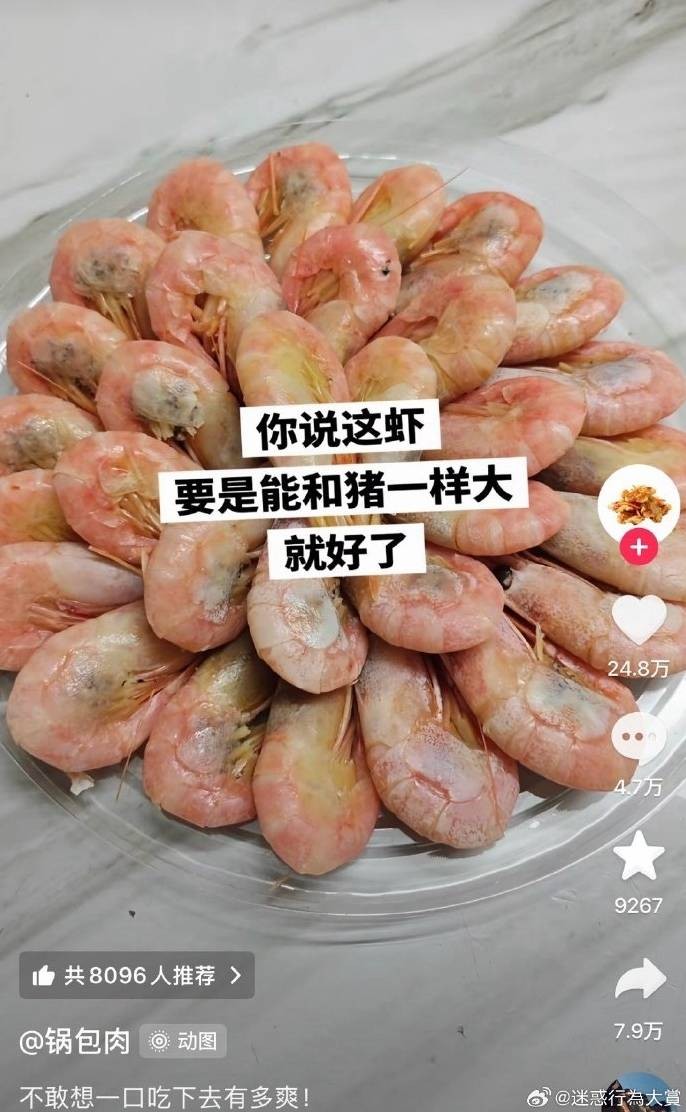Share this video

tap(639, 979)
